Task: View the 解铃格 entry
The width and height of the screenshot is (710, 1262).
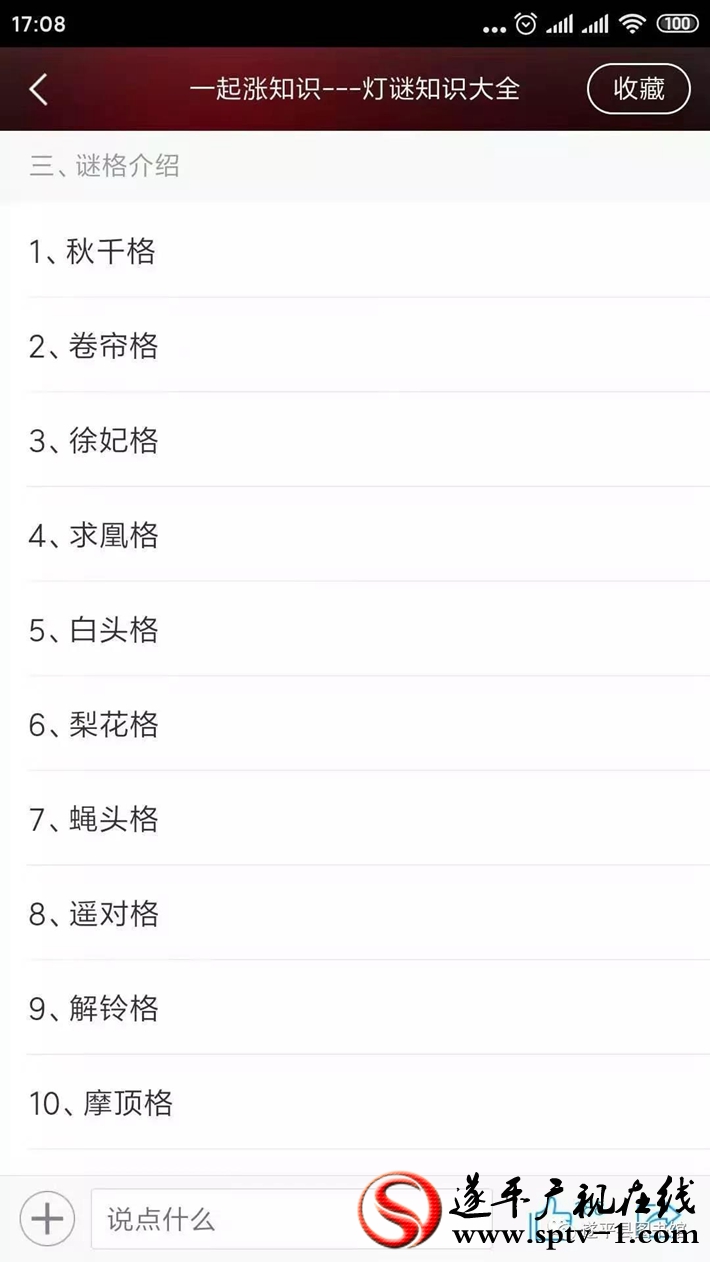Action: click(x=355, y=1008)
